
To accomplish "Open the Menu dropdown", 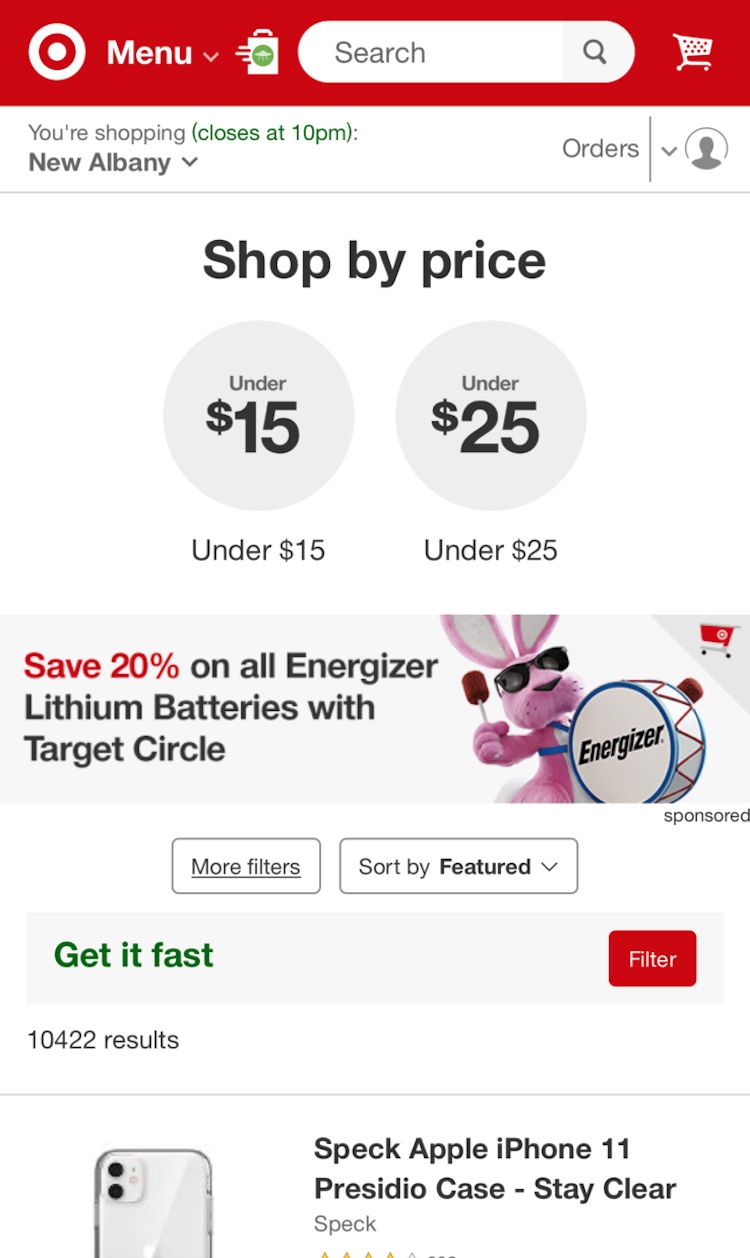I will click(x=162, y=53).
